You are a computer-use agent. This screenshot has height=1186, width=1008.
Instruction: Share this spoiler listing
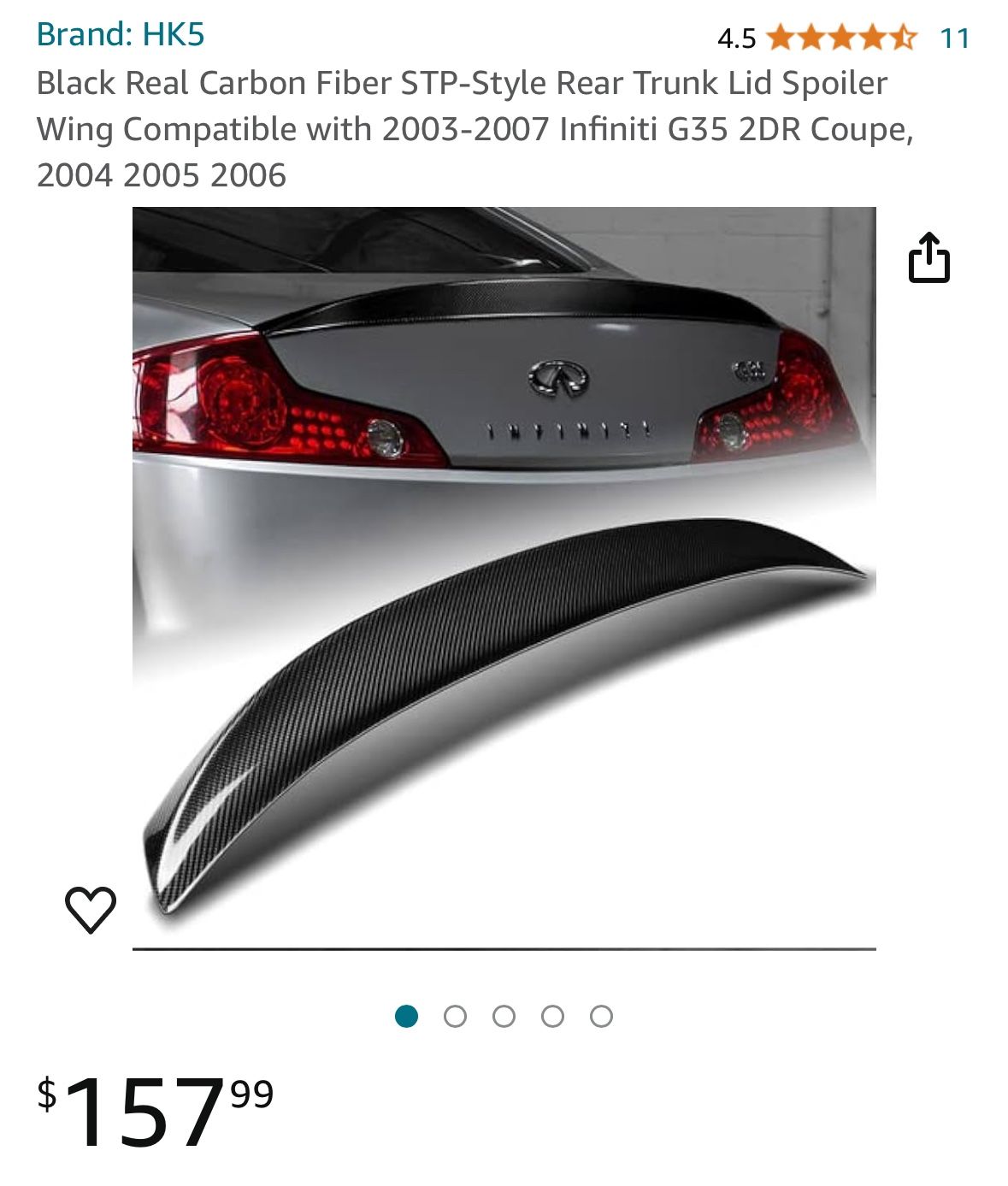928,257
